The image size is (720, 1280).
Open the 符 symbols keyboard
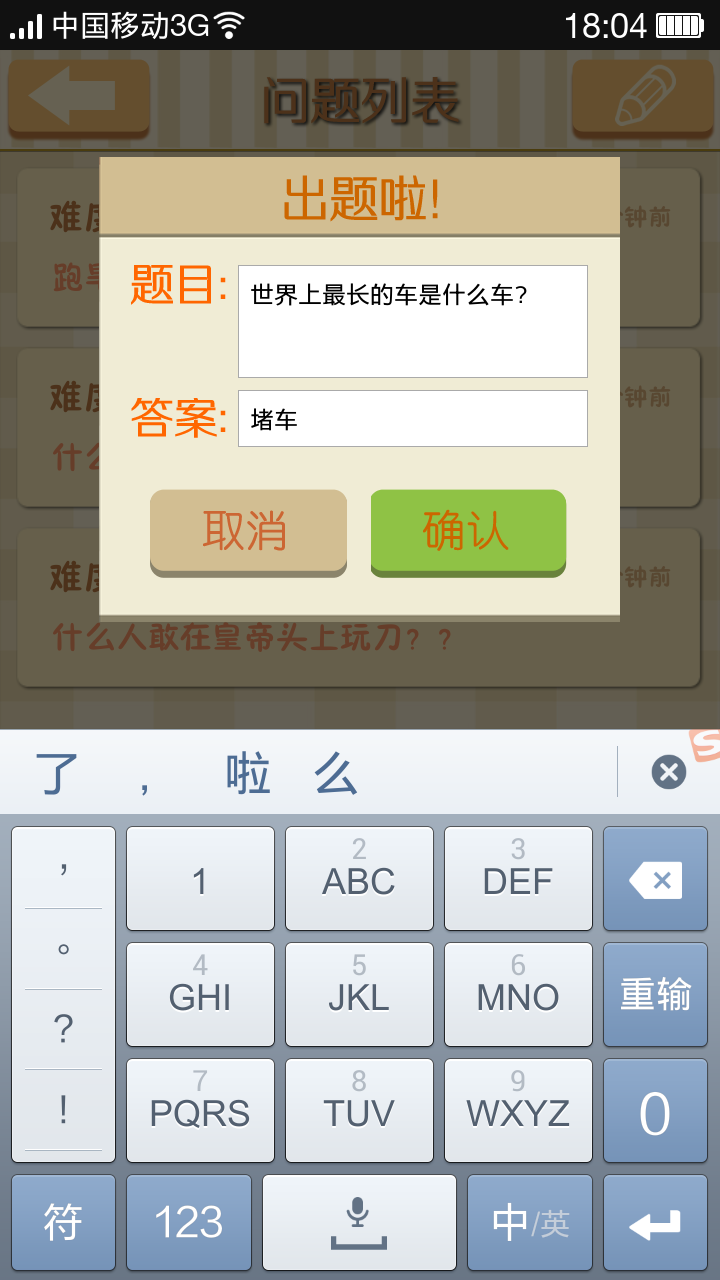pyautogui.click(x=63, y=1222)
